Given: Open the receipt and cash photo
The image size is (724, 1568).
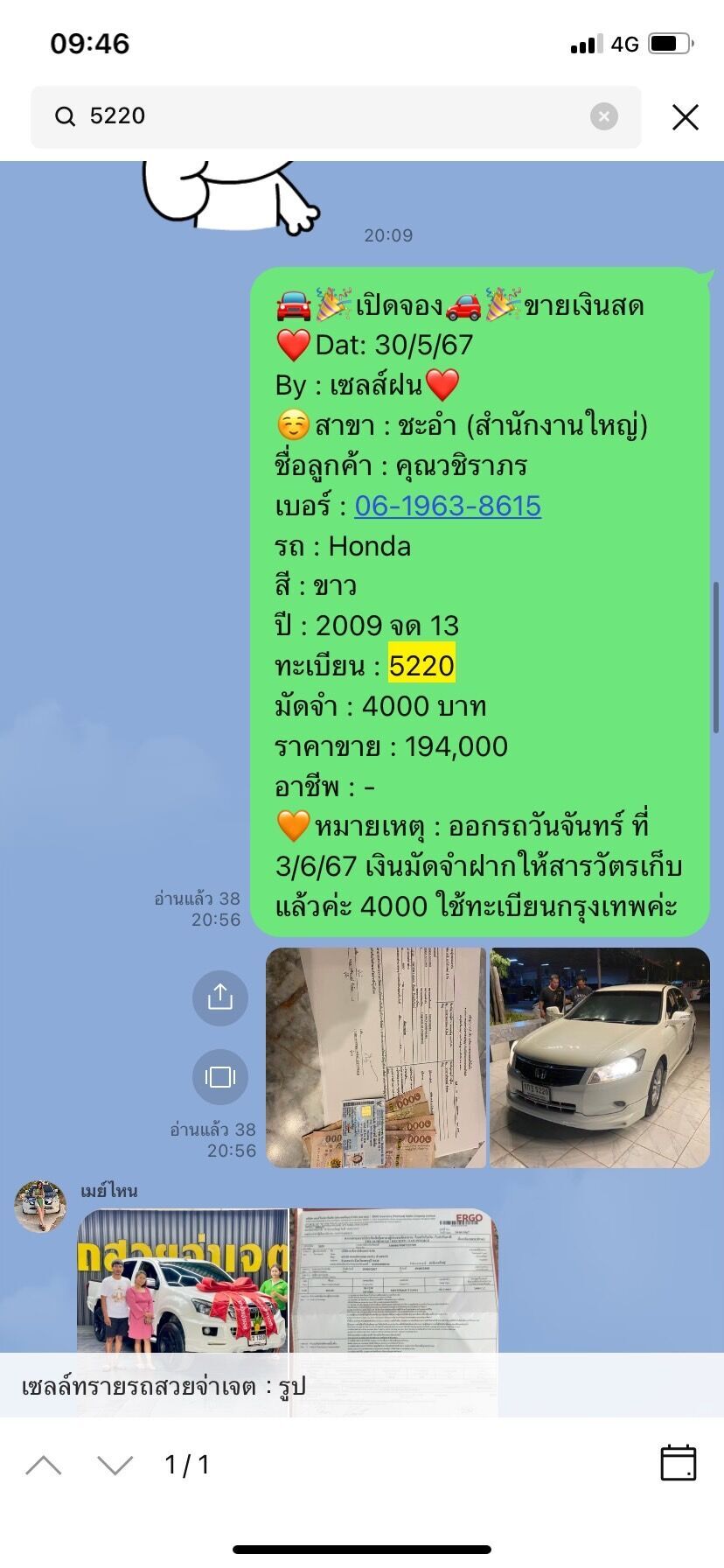Looking at the screenshot, I should [x=376, y=1057].
